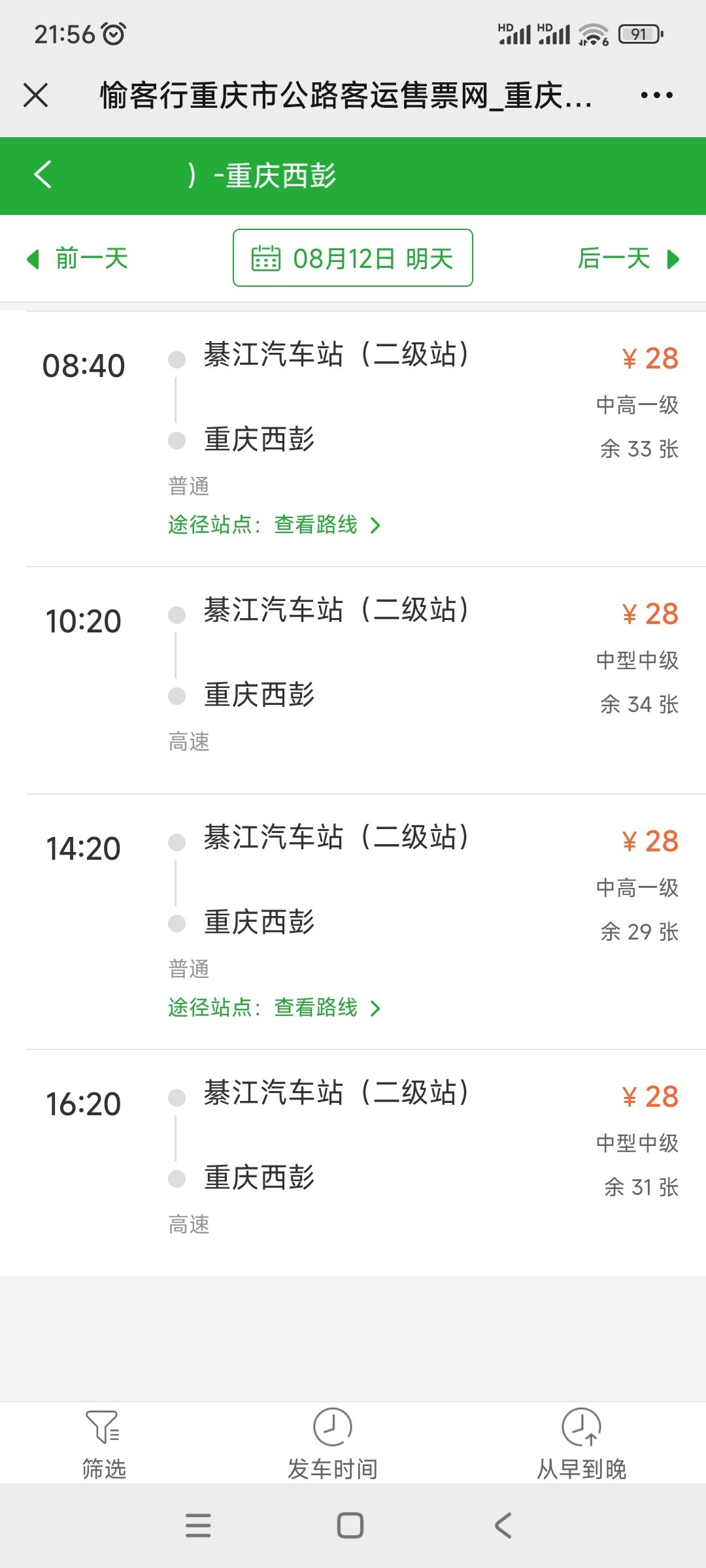This screenshot has height=1568, width=706.
Task: Select the 10:20 bus departure
Action: 353,680
